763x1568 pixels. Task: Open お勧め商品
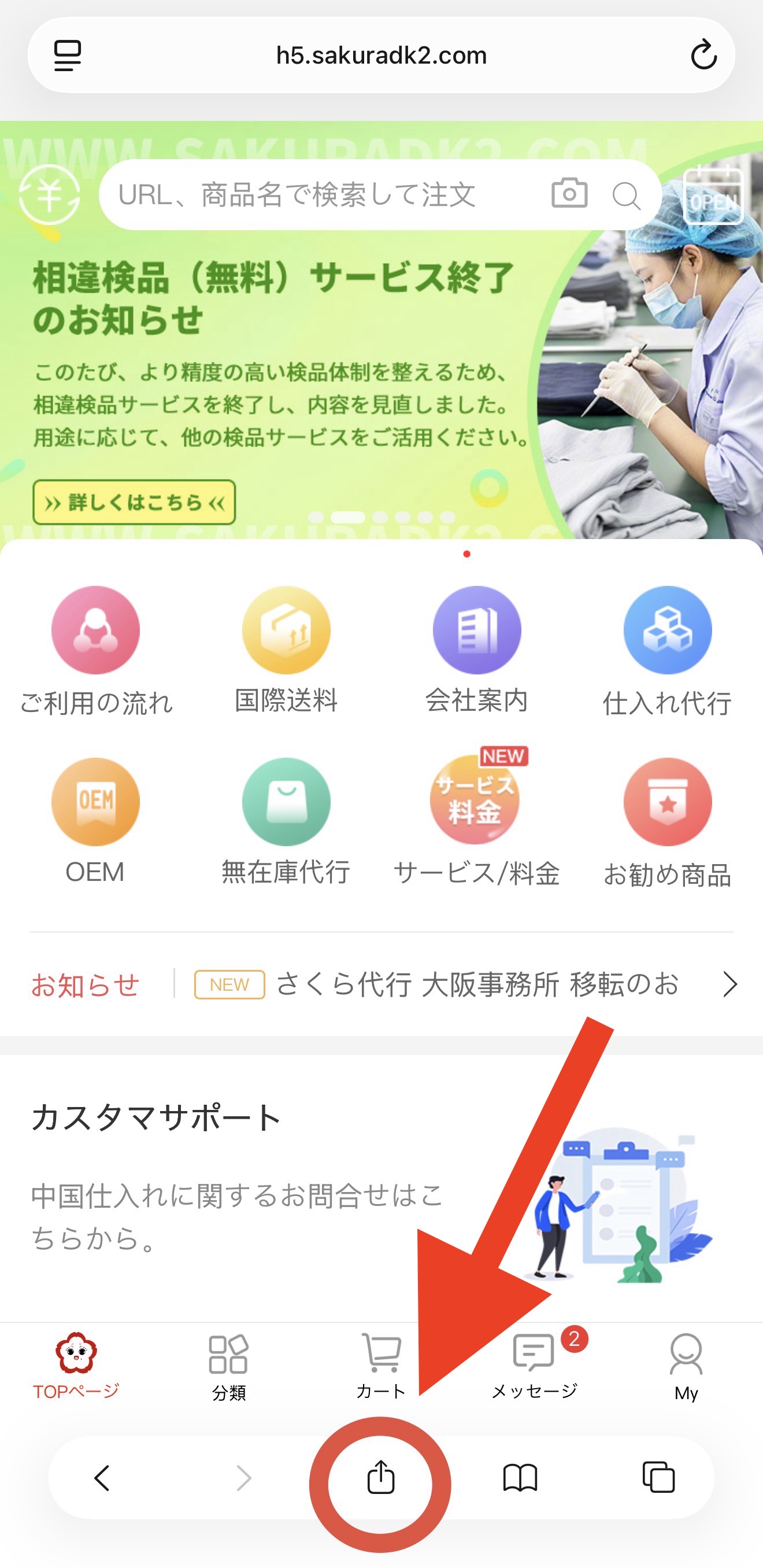[x=668, y=822]
